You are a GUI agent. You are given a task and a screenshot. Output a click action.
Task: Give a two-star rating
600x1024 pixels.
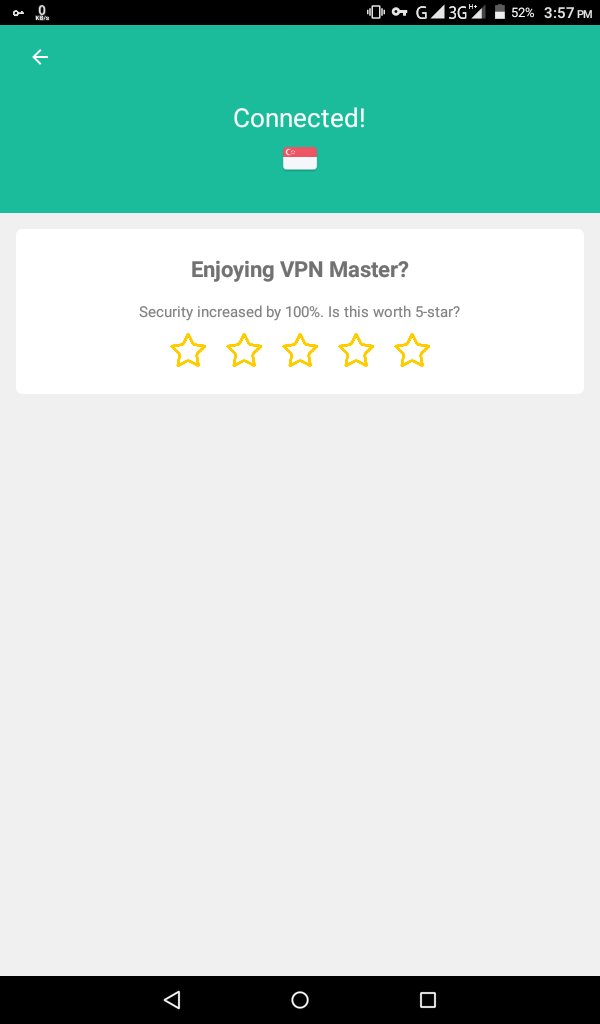click(244, 351)
